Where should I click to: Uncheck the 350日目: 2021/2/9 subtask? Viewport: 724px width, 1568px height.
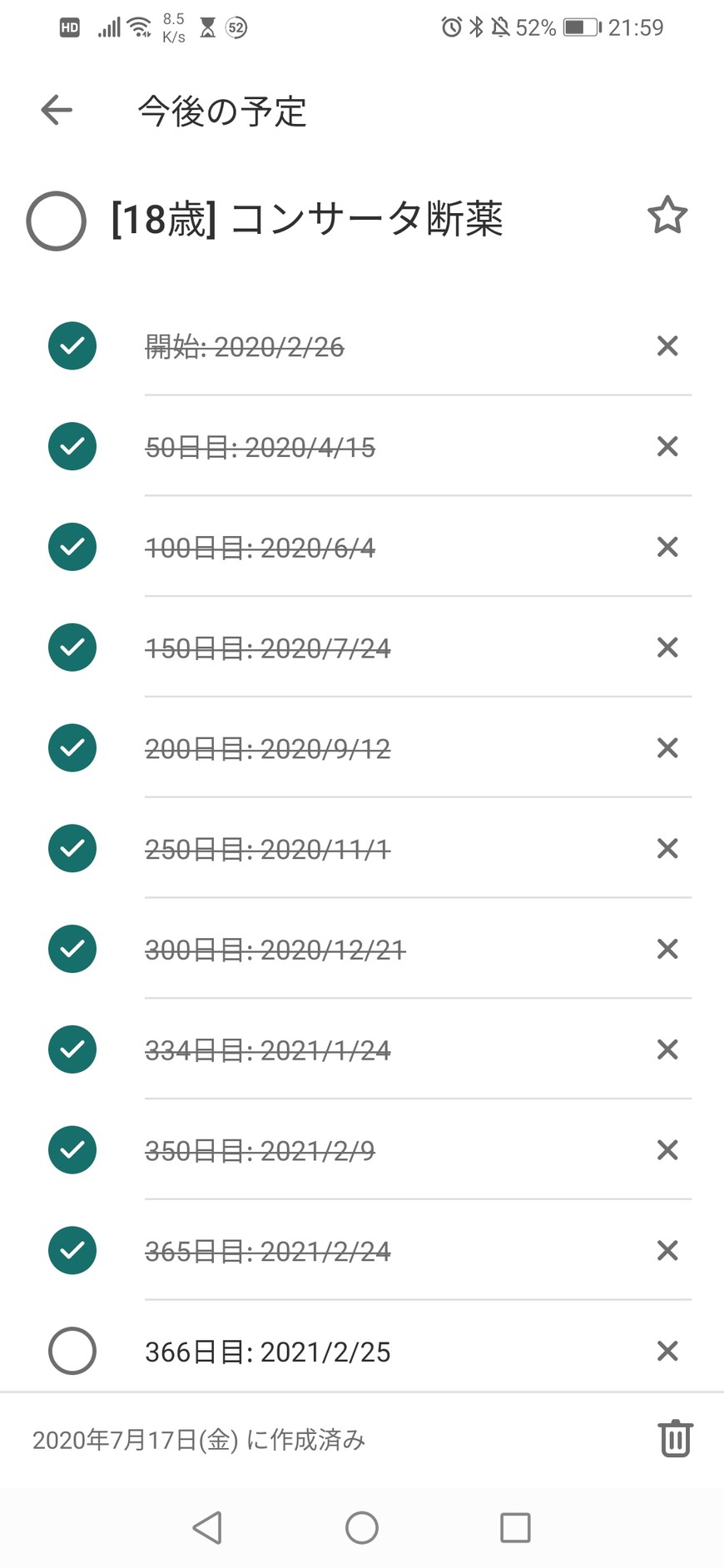72,1150
